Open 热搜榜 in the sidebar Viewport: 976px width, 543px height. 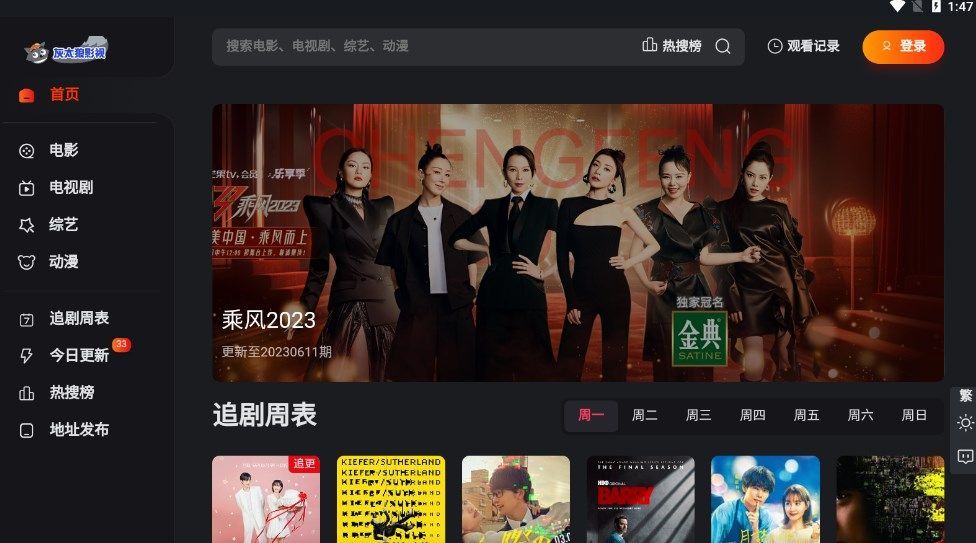pyautogui.click(x=70, y=392)
